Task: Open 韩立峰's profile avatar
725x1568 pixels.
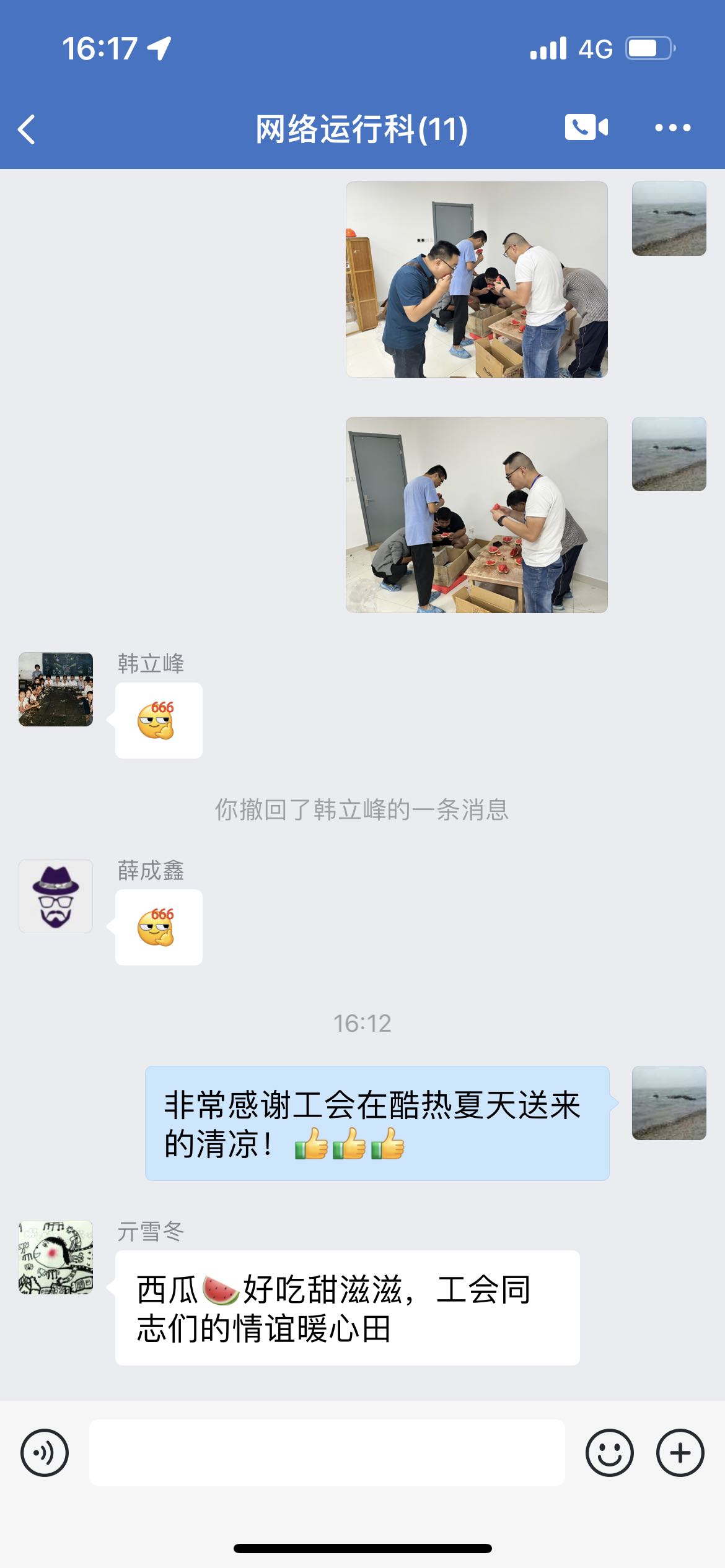Action: (x=56, y=689)
